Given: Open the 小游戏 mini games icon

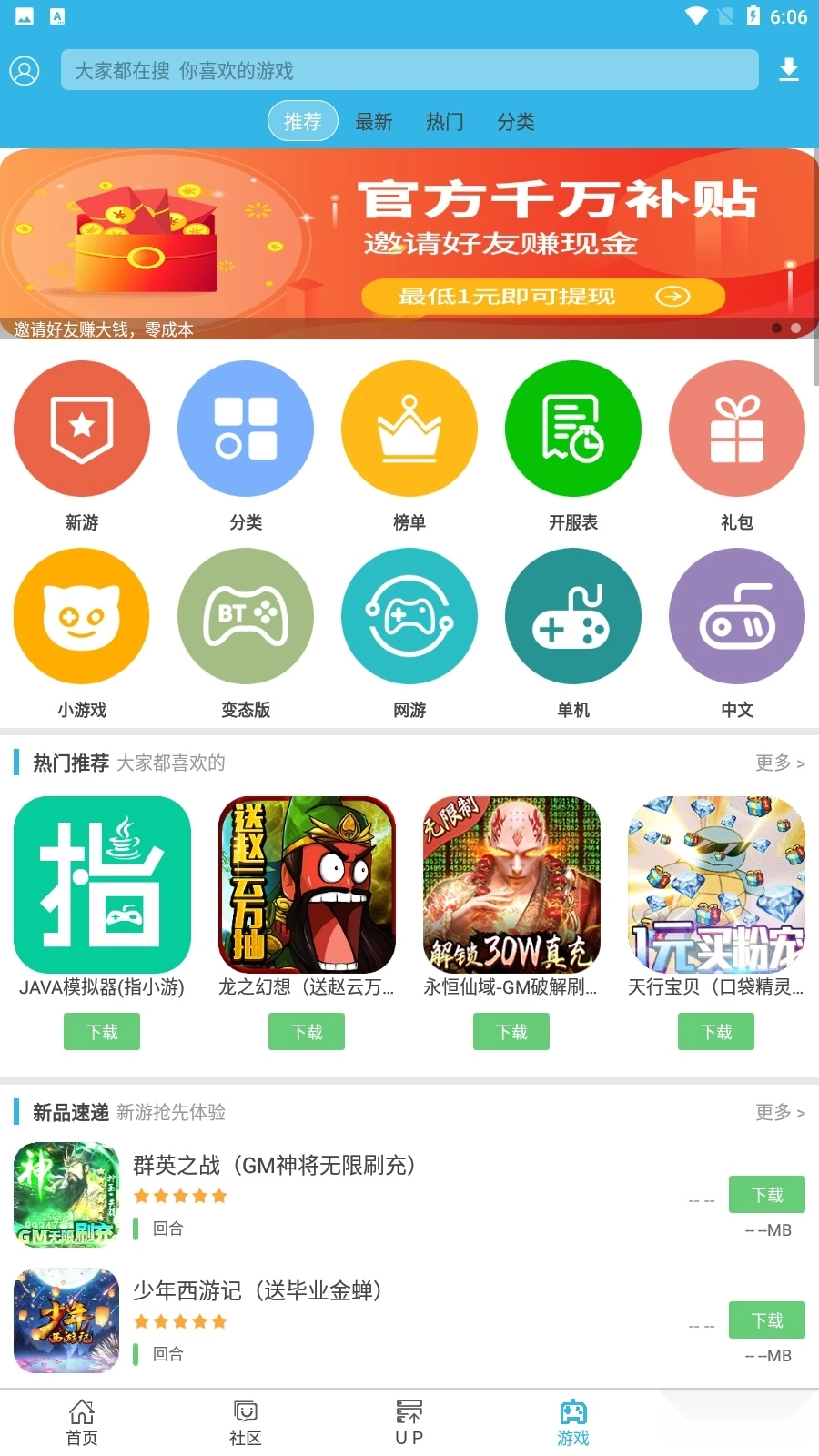Looking at the screenshot, I should click(81, 615).
